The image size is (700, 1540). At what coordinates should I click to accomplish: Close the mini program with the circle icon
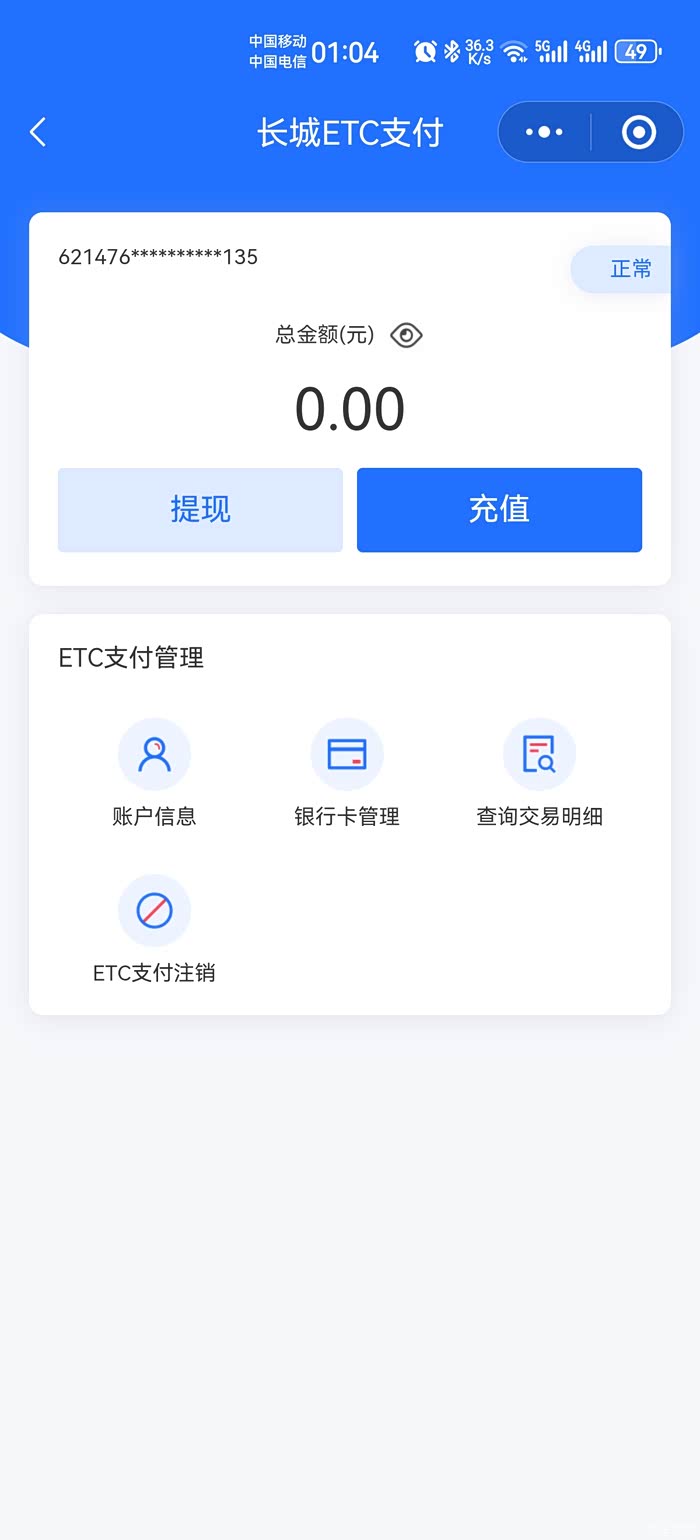pyautogui.click(x=638, y=132)
